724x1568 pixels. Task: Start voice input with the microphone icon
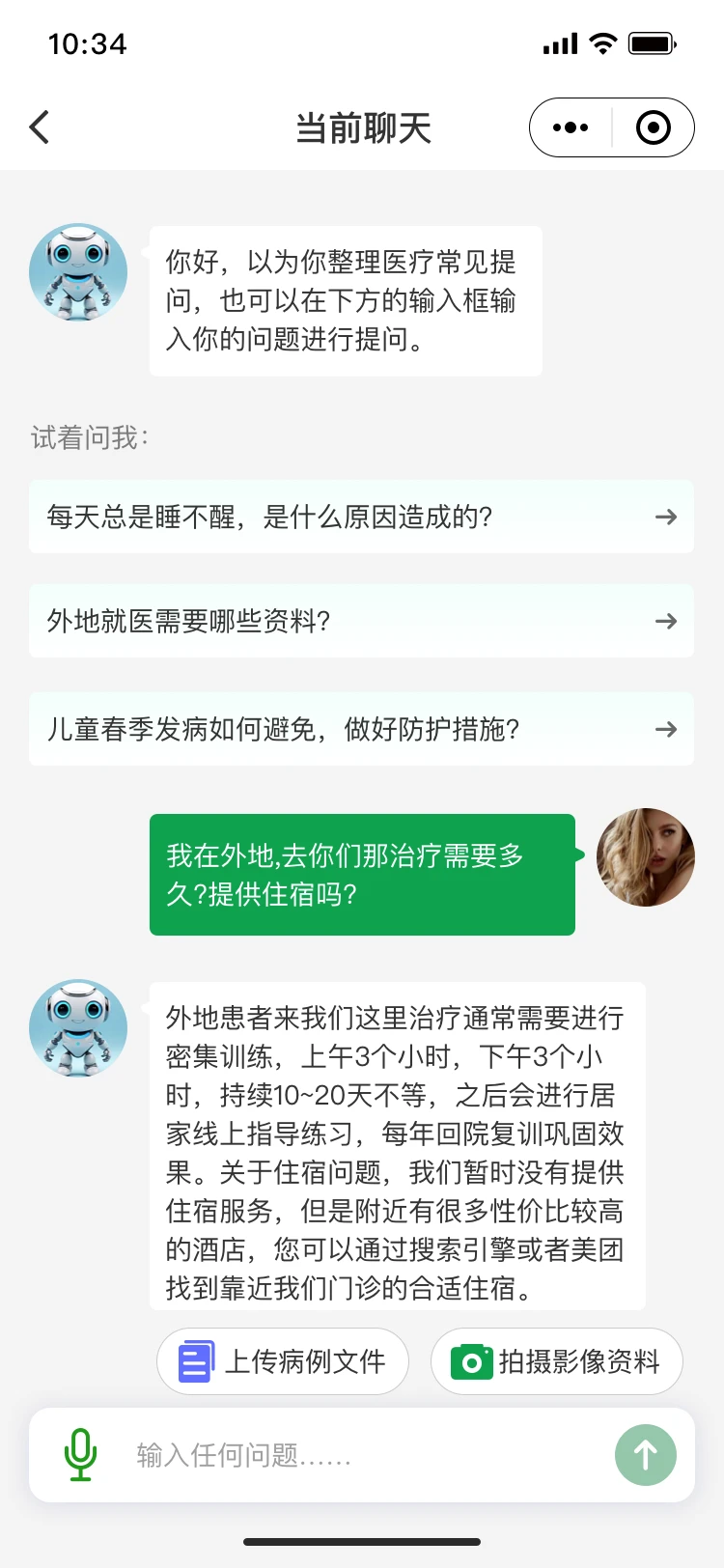(81, 1454)
